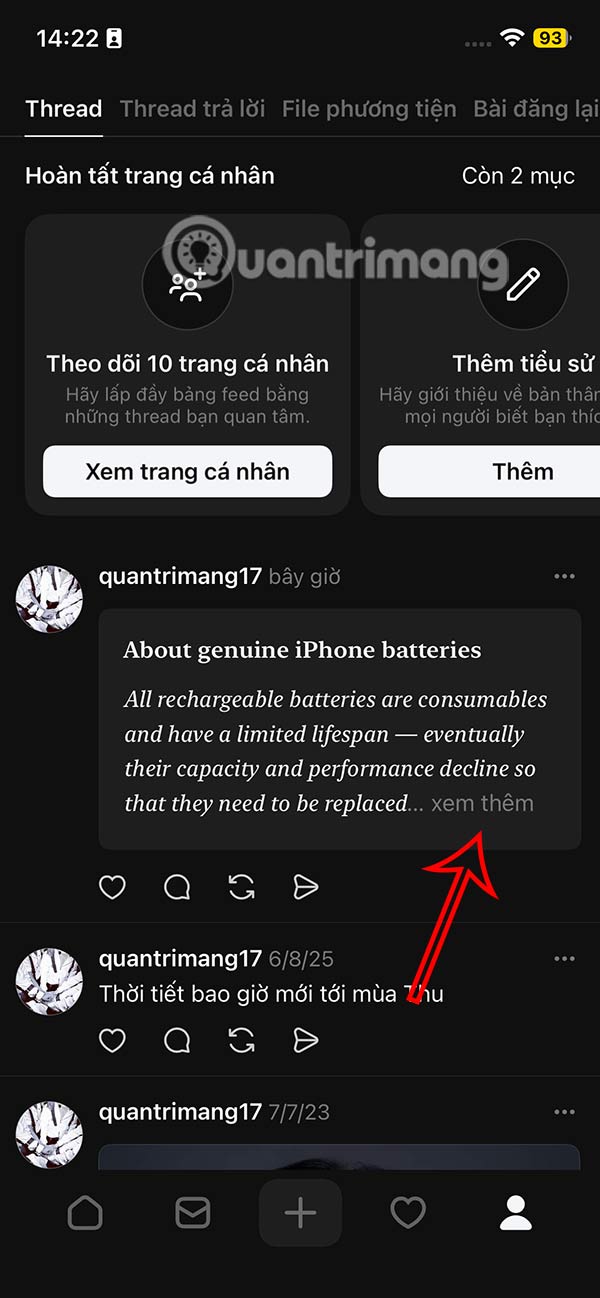Tap the Xem trang cá nhân button

(x=187, y=472)
